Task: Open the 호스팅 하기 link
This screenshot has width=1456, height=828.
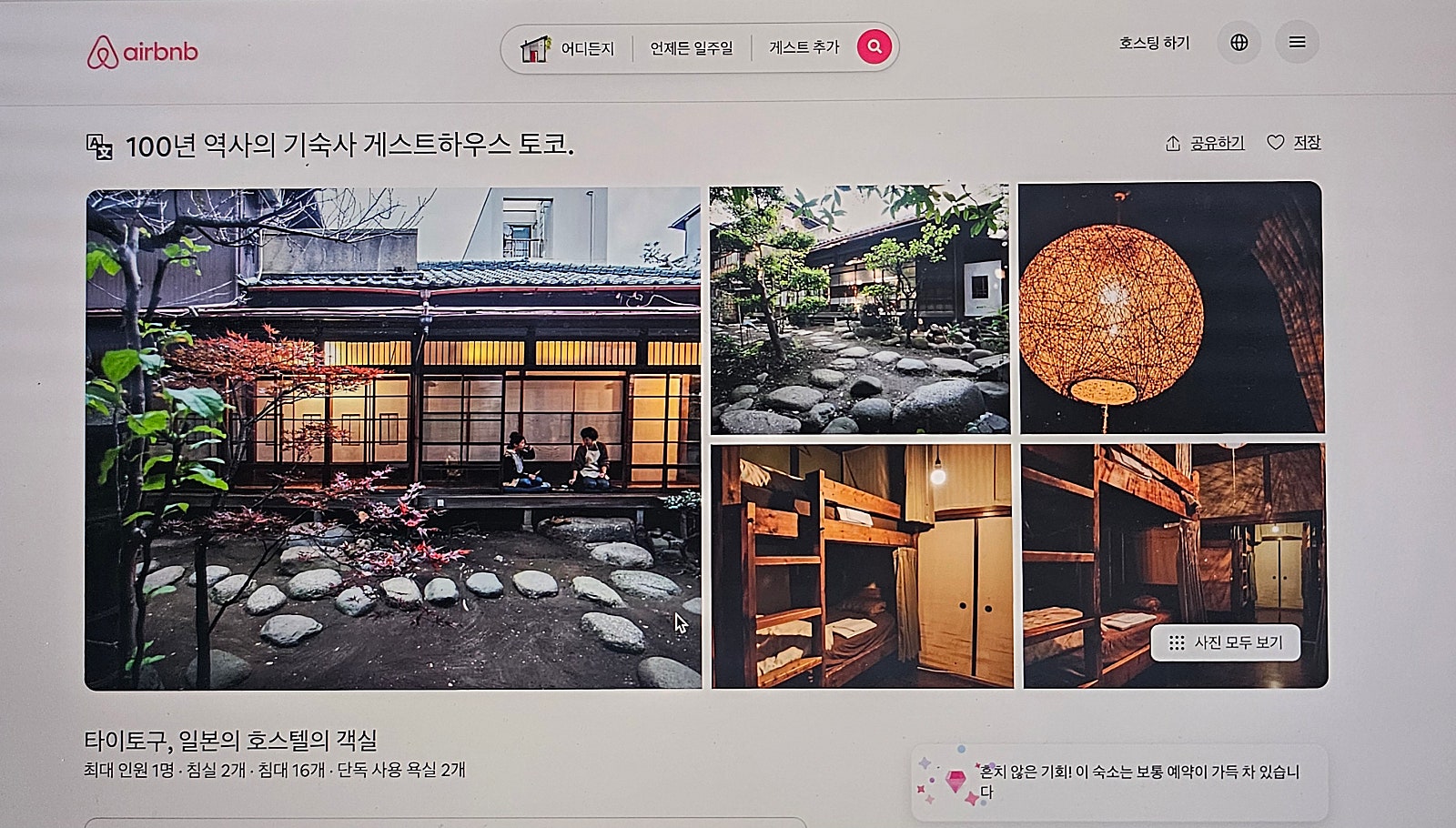Action: click(x=1154, y=43)
